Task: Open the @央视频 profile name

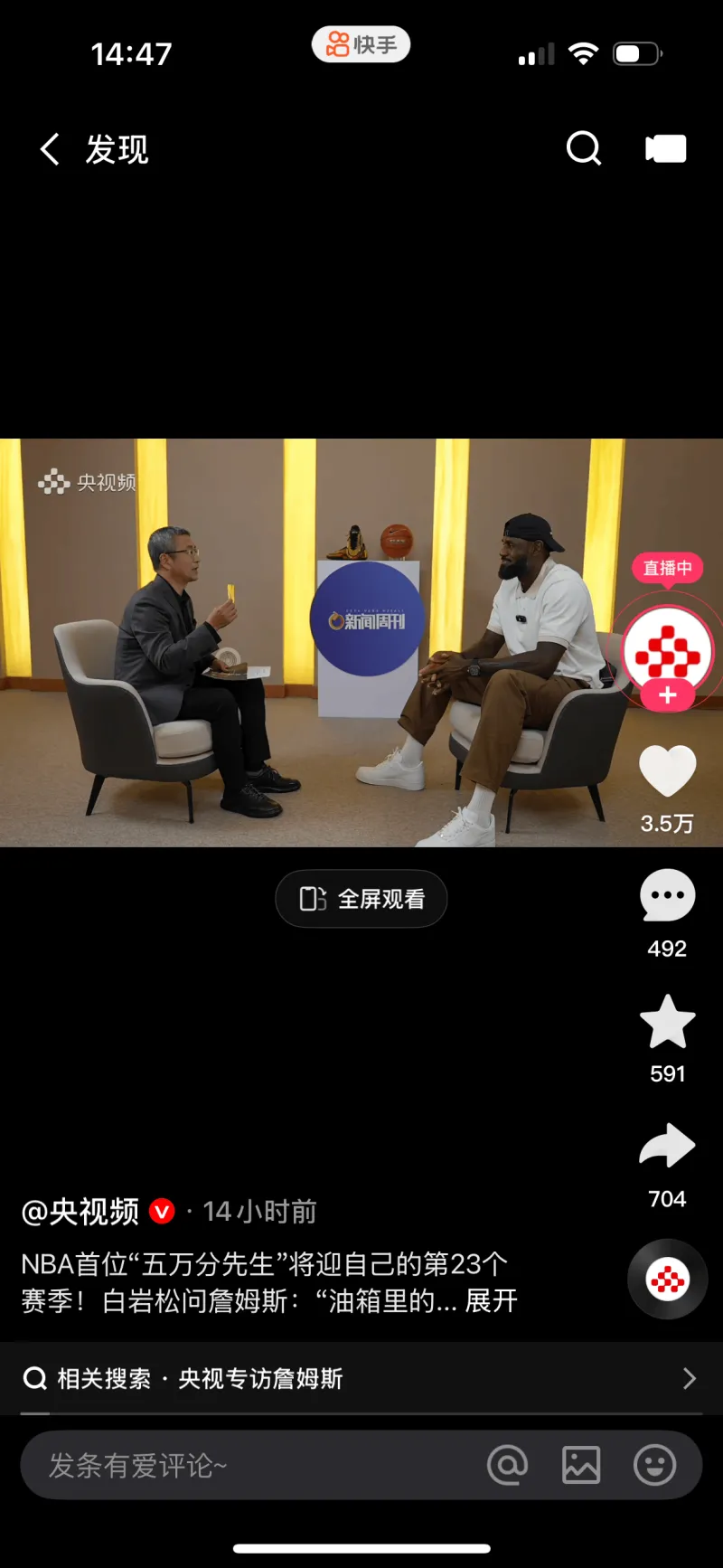Action: [x=81, y=1212]
